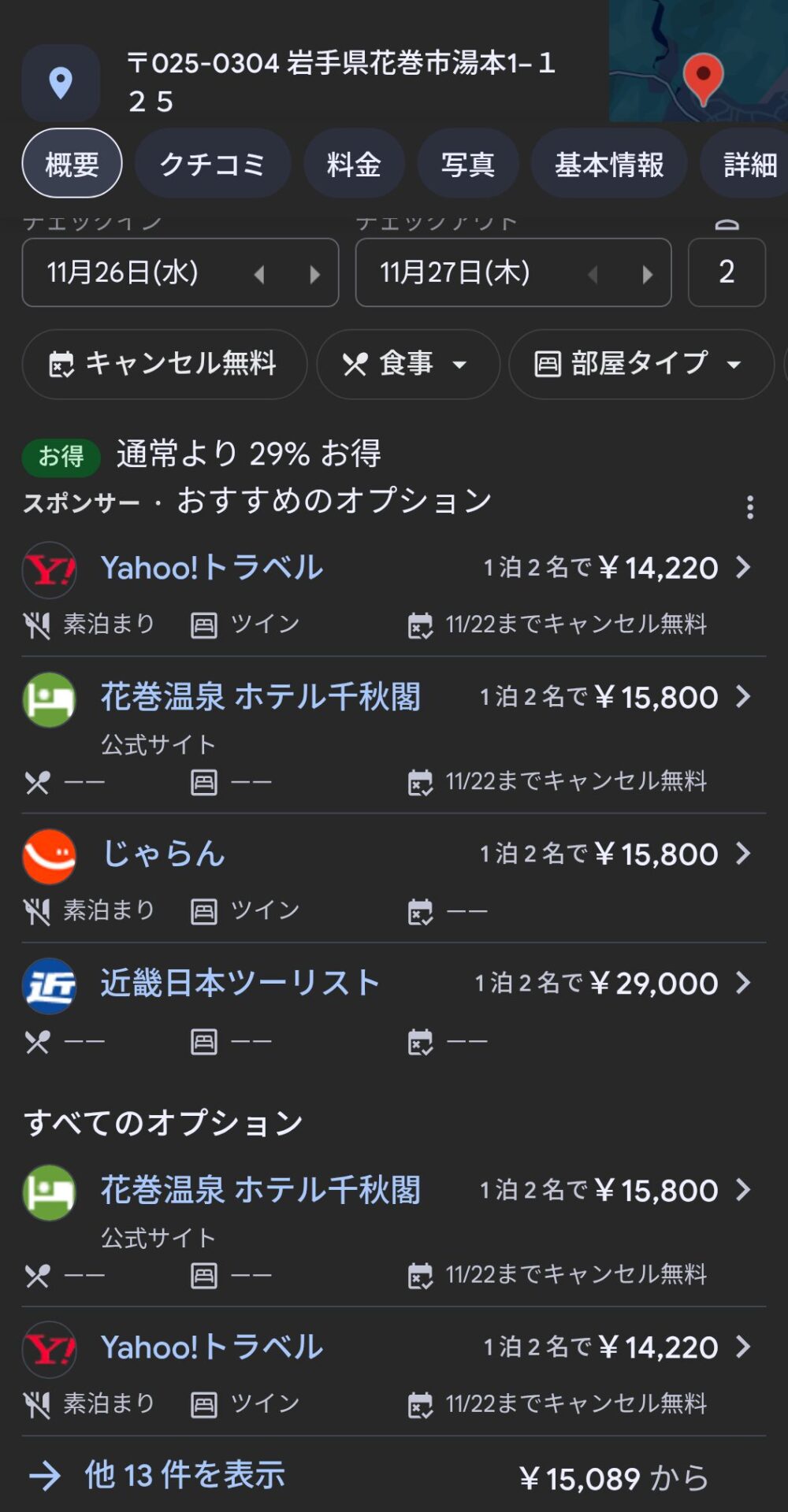Open the map thumbnail with red pin
The image size is (788, 1512).
(698, 61)
